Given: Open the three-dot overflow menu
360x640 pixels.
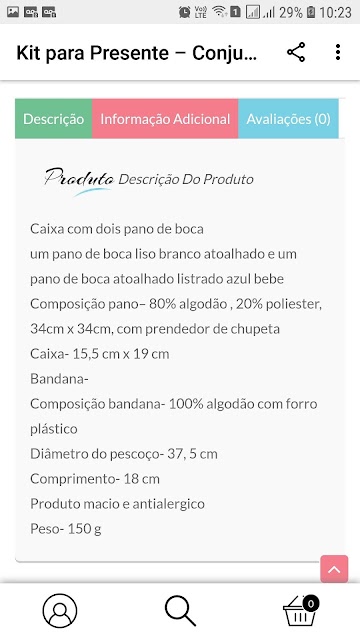Looking at the screenshot, I should (338, 52).
